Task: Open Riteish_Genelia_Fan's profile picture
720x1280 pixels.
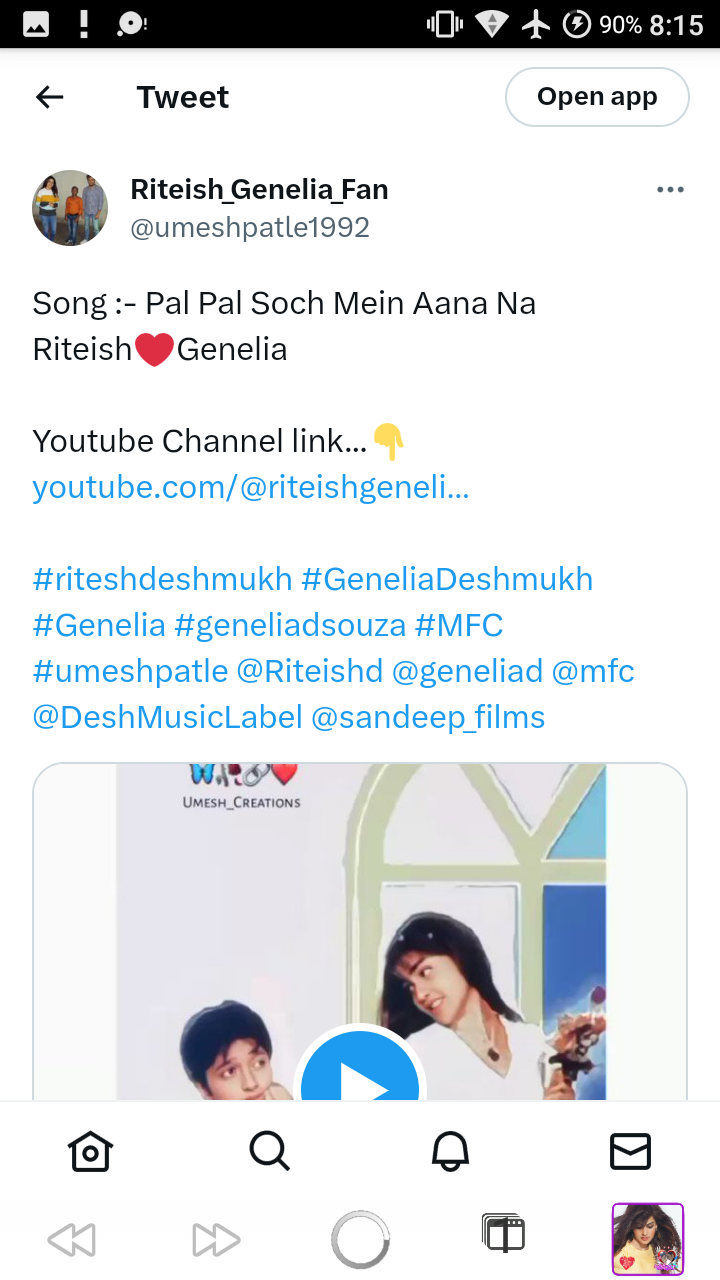Action: [x=70, y=208]
